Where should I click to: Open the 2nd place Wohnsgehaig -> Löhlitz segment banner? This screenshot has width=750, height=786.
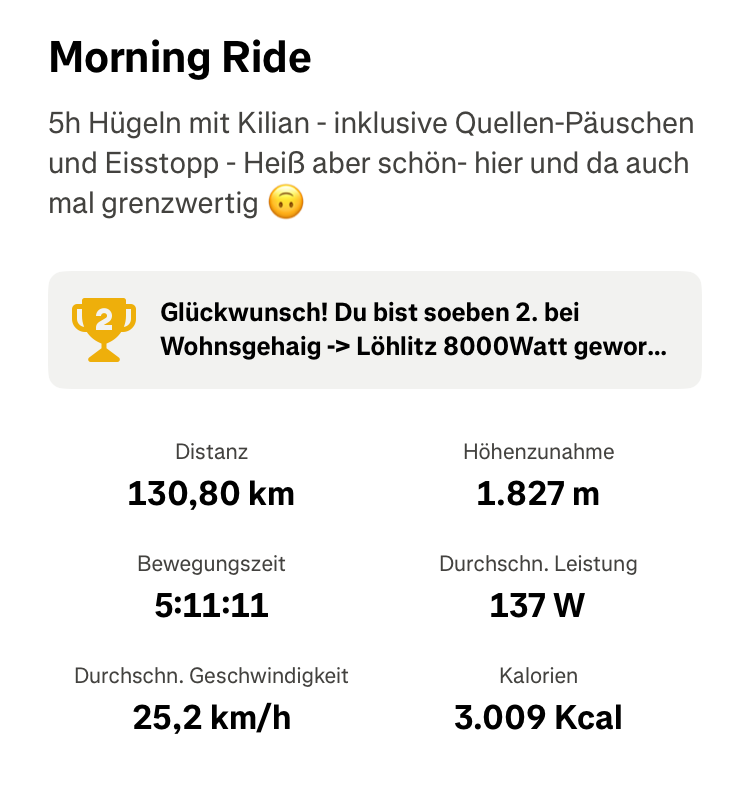pyautogui.click(x=375, y=330)
